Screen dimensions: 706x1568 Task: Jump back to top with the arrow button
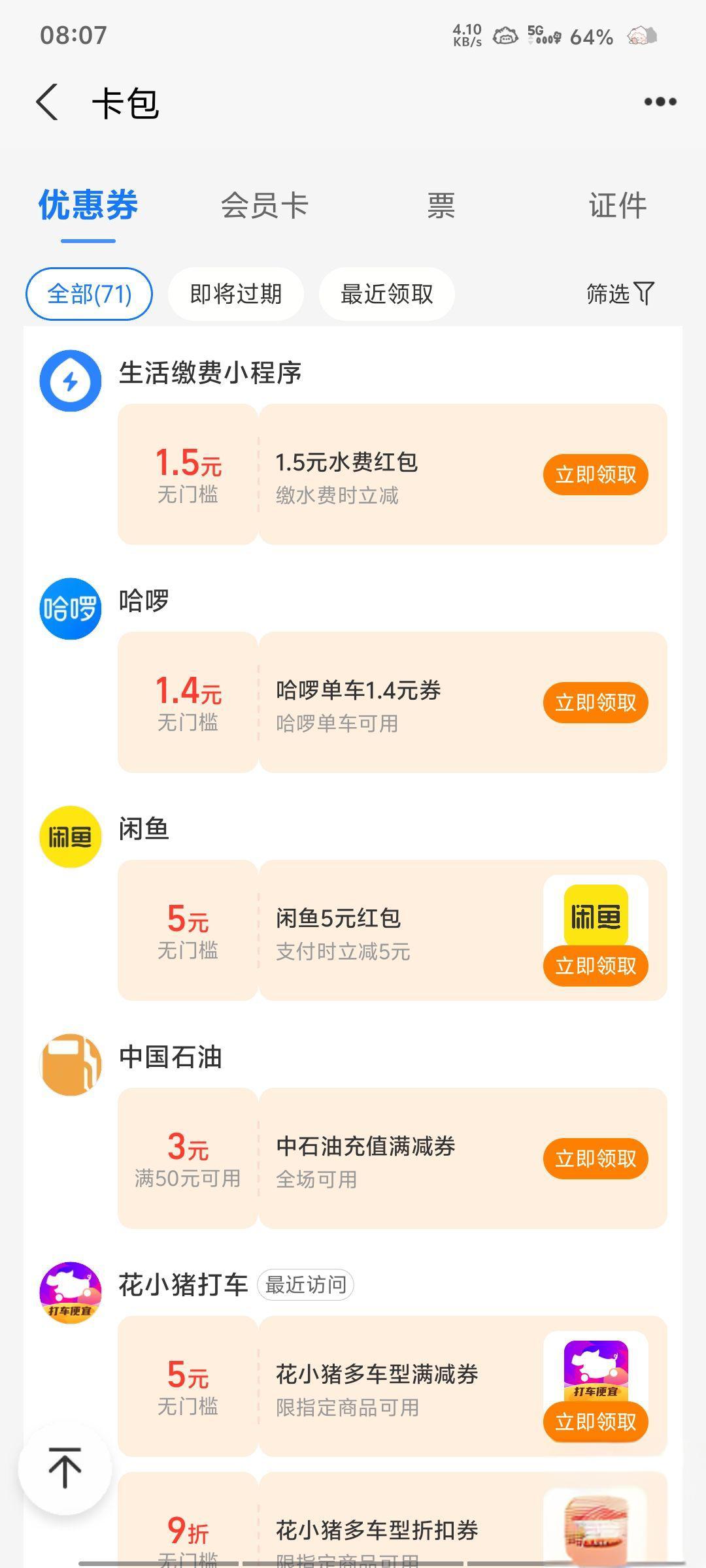65,1468
